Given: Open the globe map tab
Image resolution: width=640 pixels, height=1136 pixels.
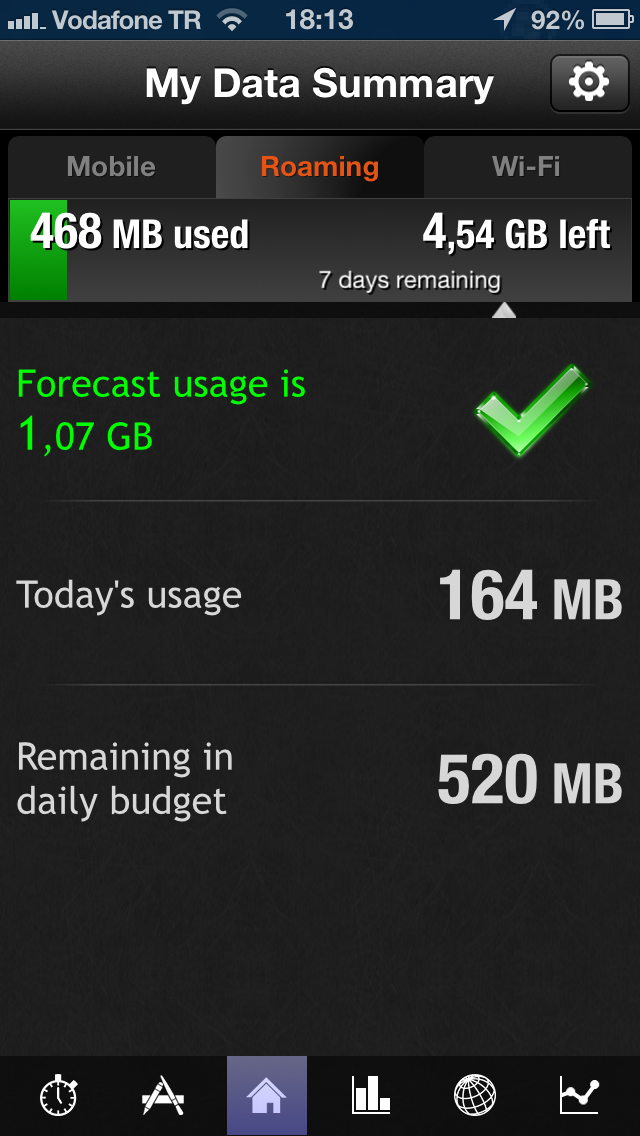Looking at the screenshot, I should click(x=475, y=1096).
